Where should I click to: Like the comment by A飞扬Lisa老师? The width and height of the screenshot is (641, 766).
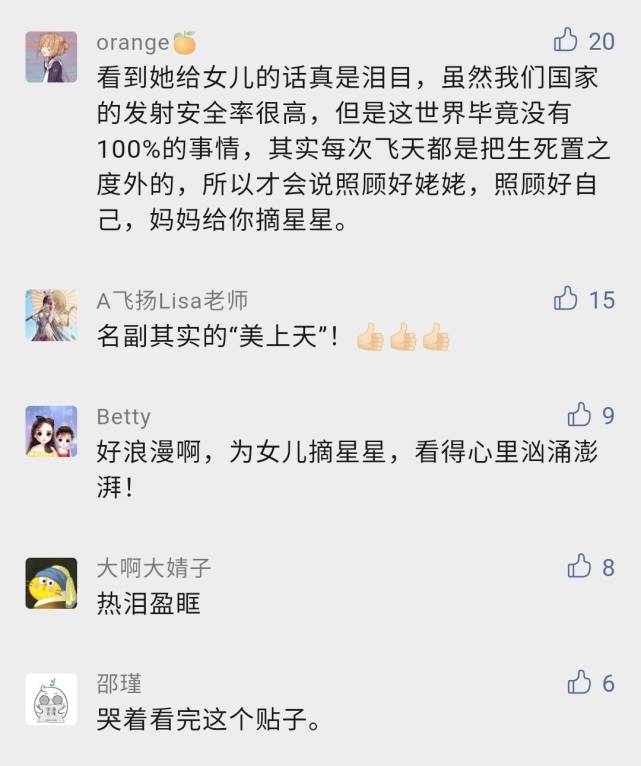567,298
